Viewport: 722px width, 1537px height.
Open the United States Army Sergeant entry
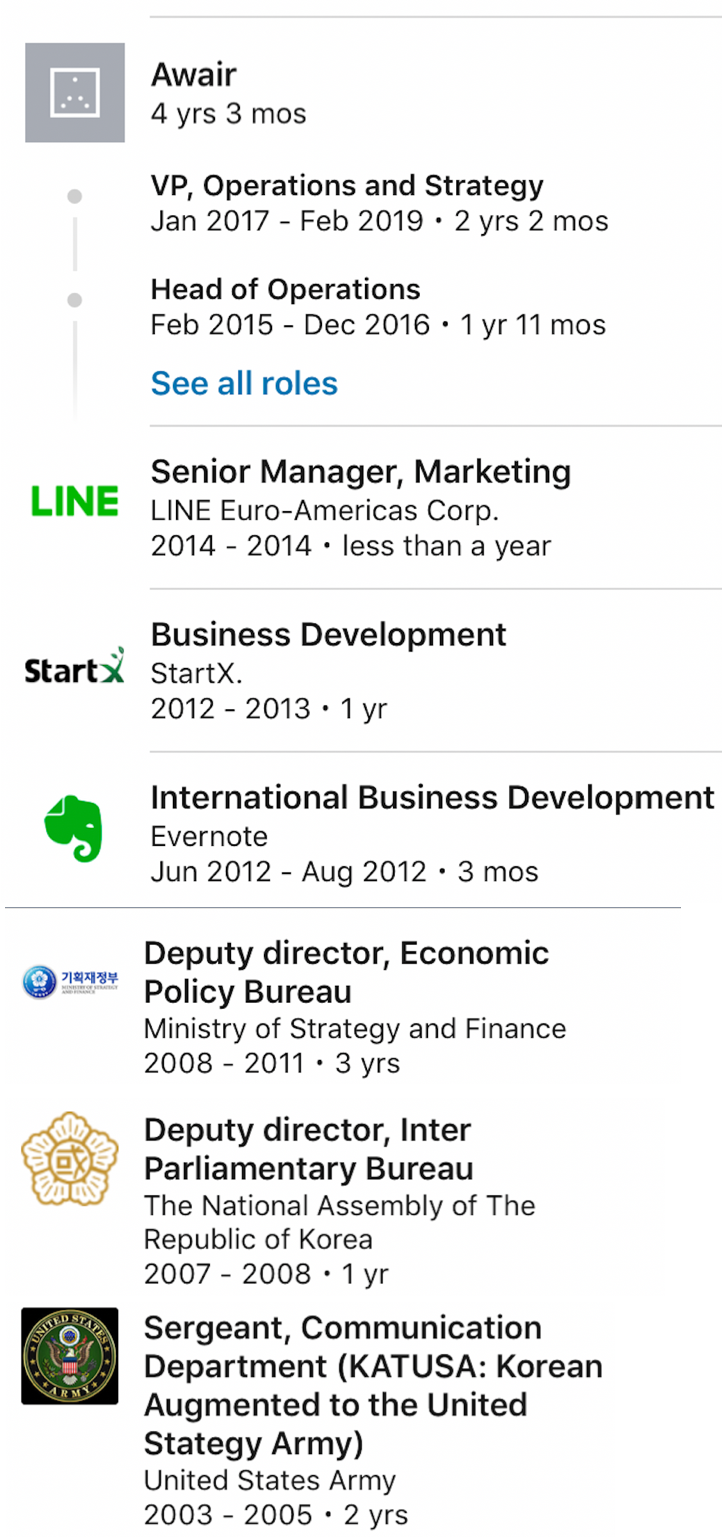coord(342,1328)
